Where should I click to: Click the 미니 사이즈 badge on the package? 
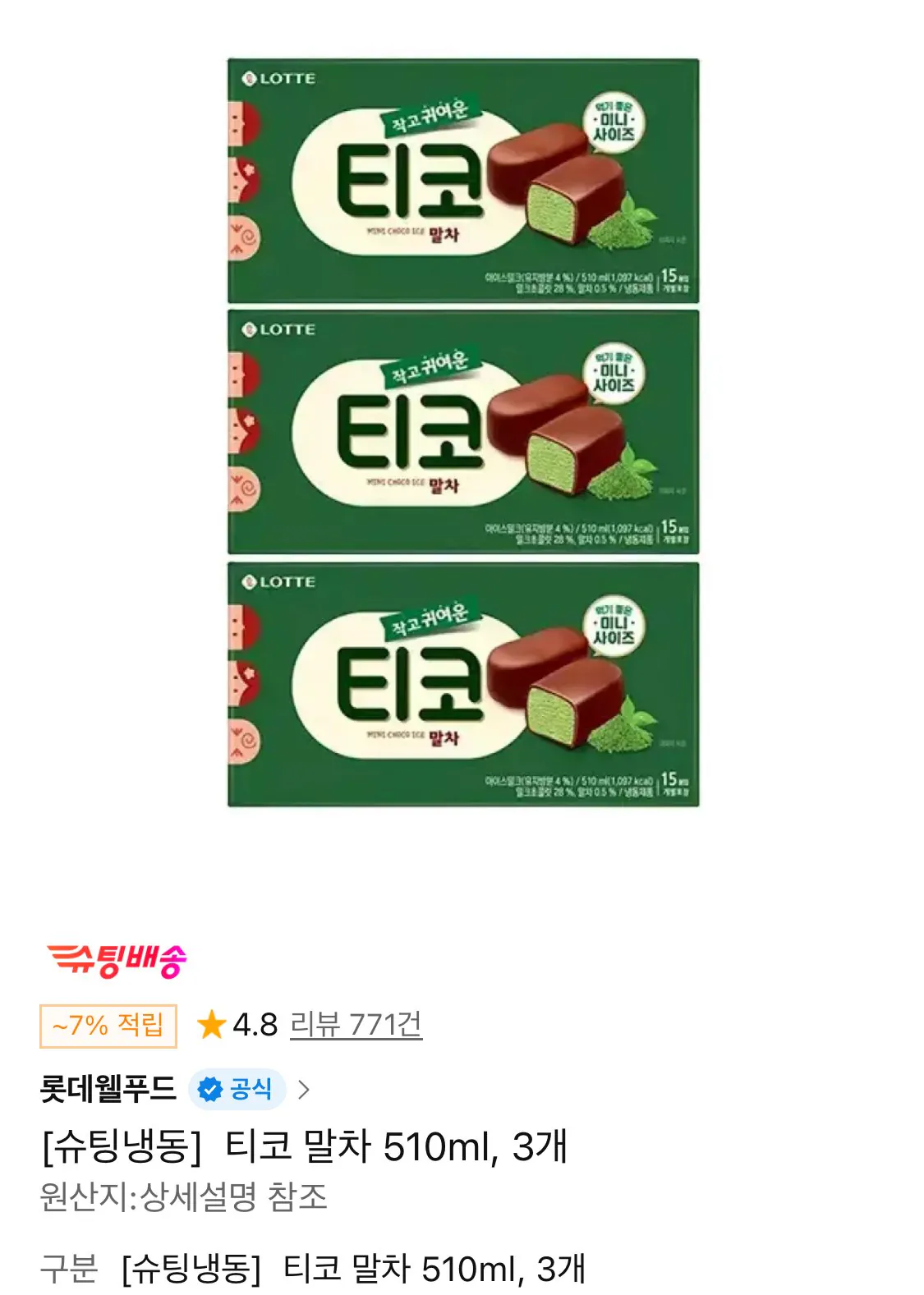pyautogui.click(x=614, y=124)
